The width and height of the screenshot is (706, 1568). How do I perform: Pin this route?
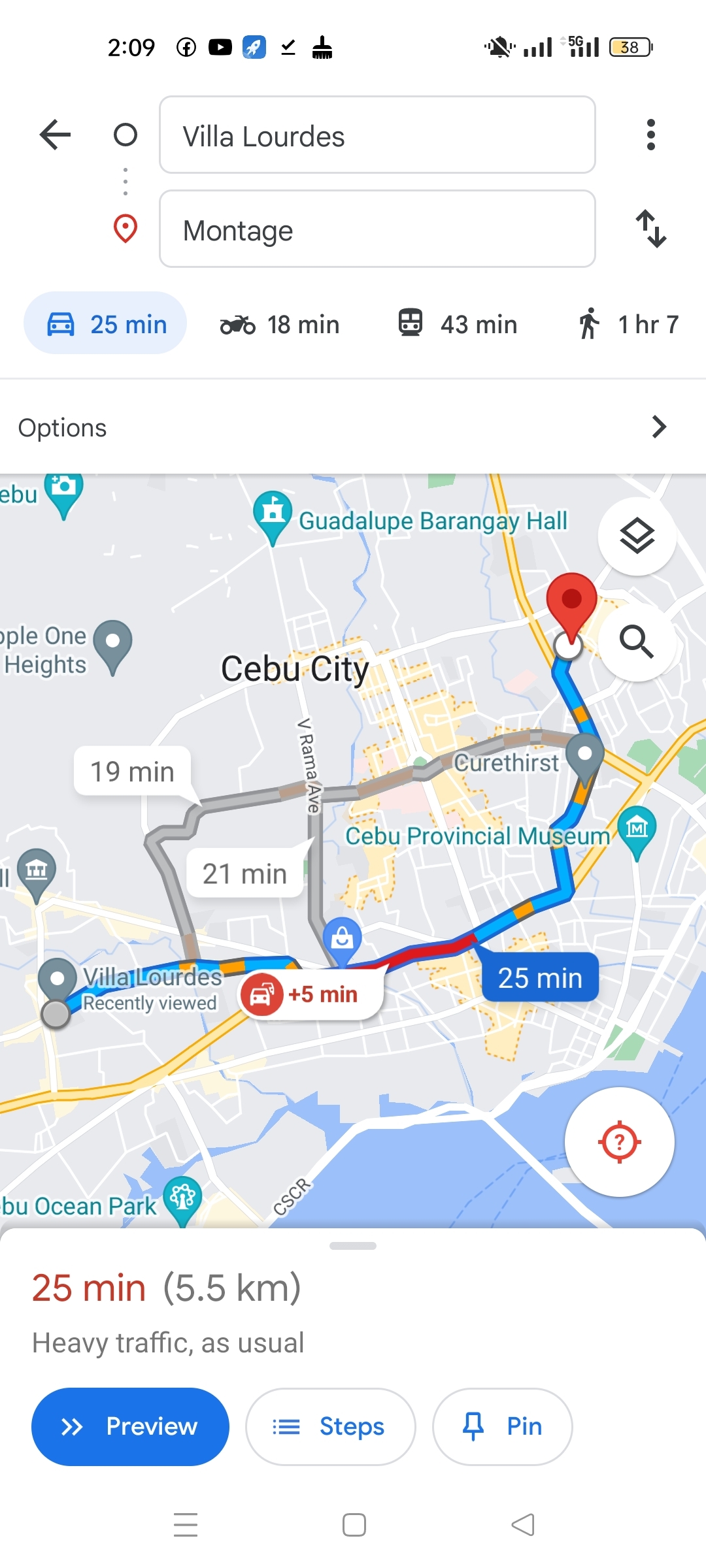pyautogui.click(x=502, y=1426)
